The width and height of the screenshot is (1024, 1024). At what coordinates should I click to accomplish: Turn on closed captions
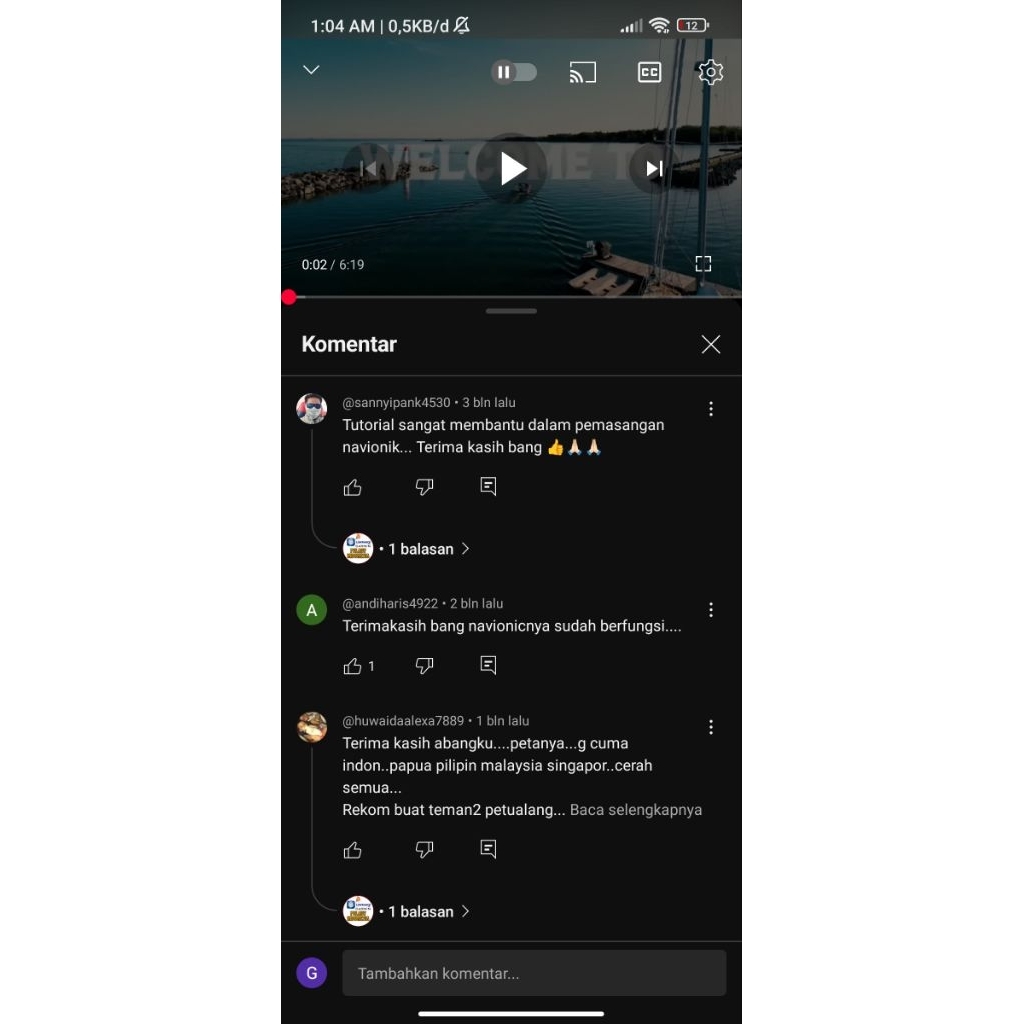pyautogui.click(x=649, y=72)
